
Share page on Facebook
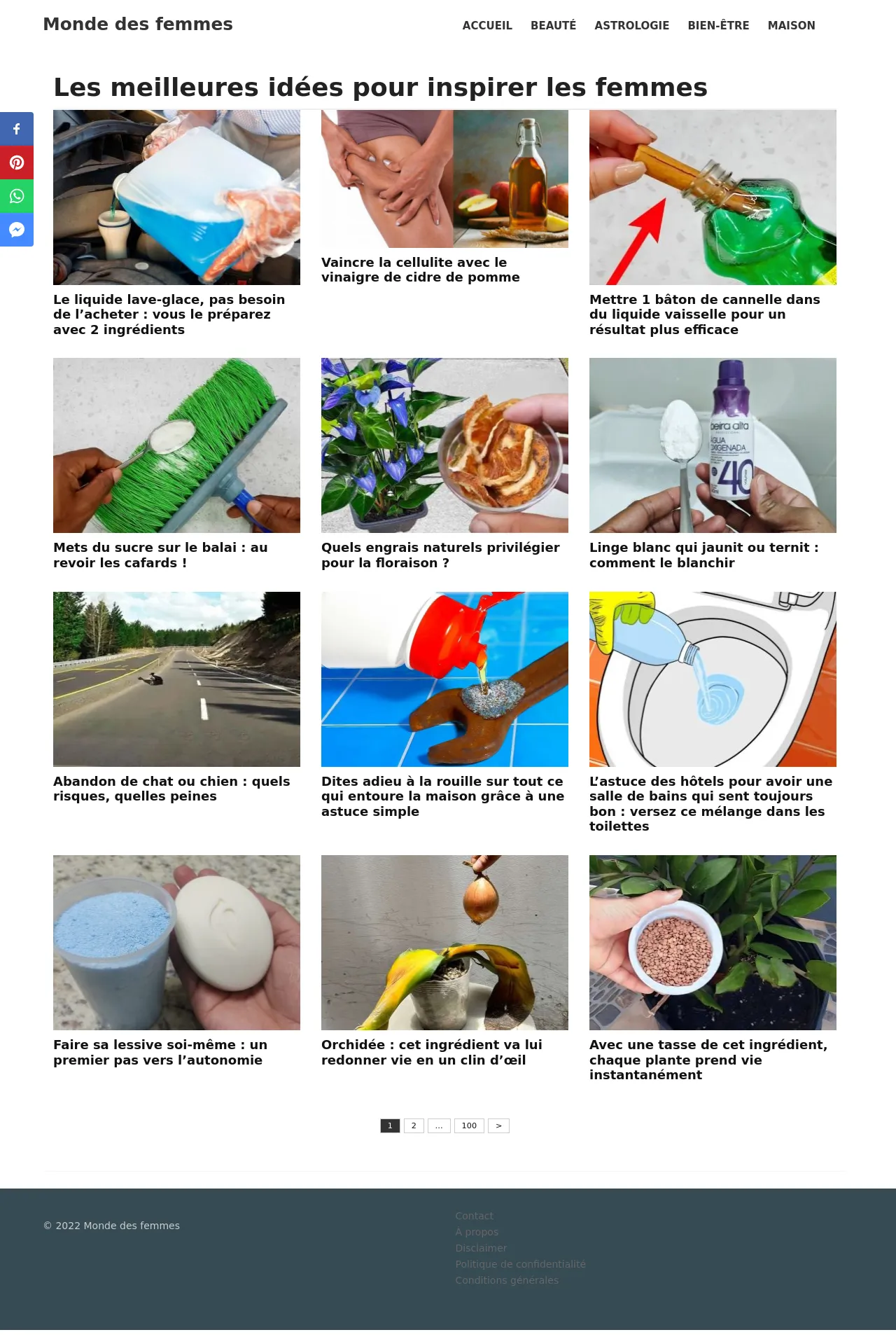click(x=17, y=129)
